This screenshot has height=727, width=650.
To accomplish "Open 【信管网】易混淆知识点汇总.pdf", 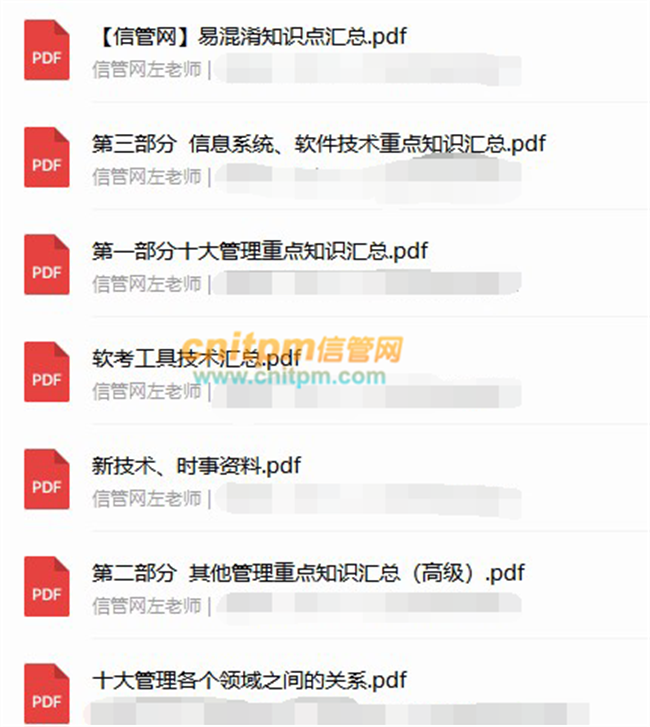I will click(250, 37).
